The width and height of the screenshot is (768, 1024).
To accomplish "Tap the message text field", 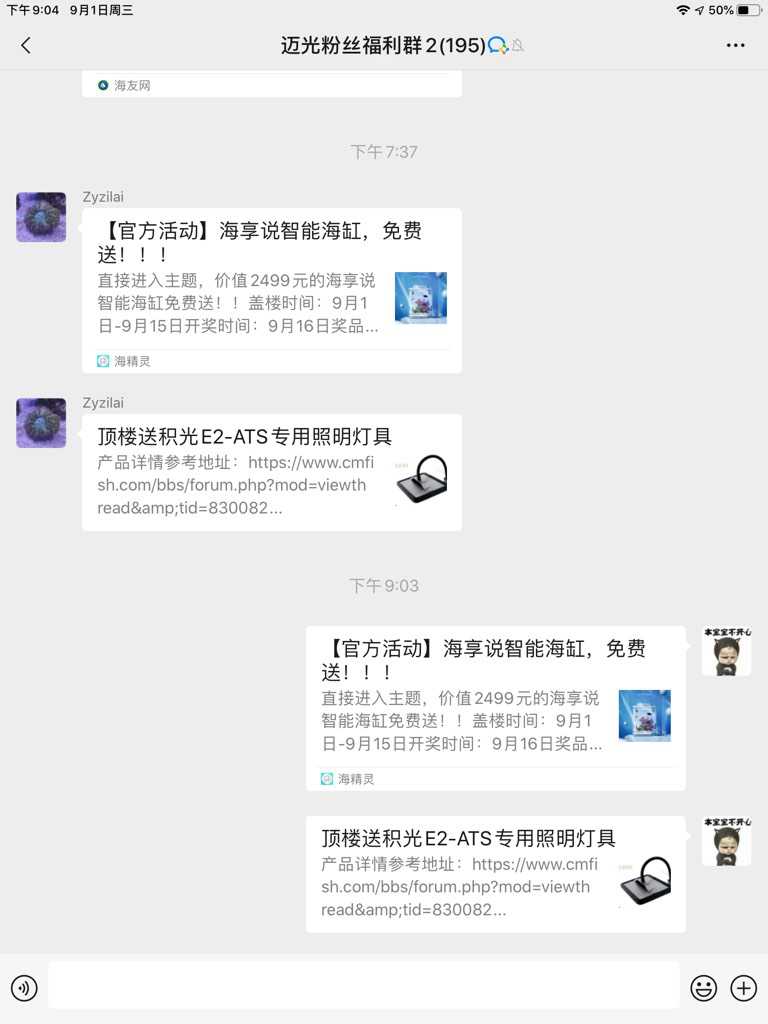I will pyautogui.click(x=363, y=987).
